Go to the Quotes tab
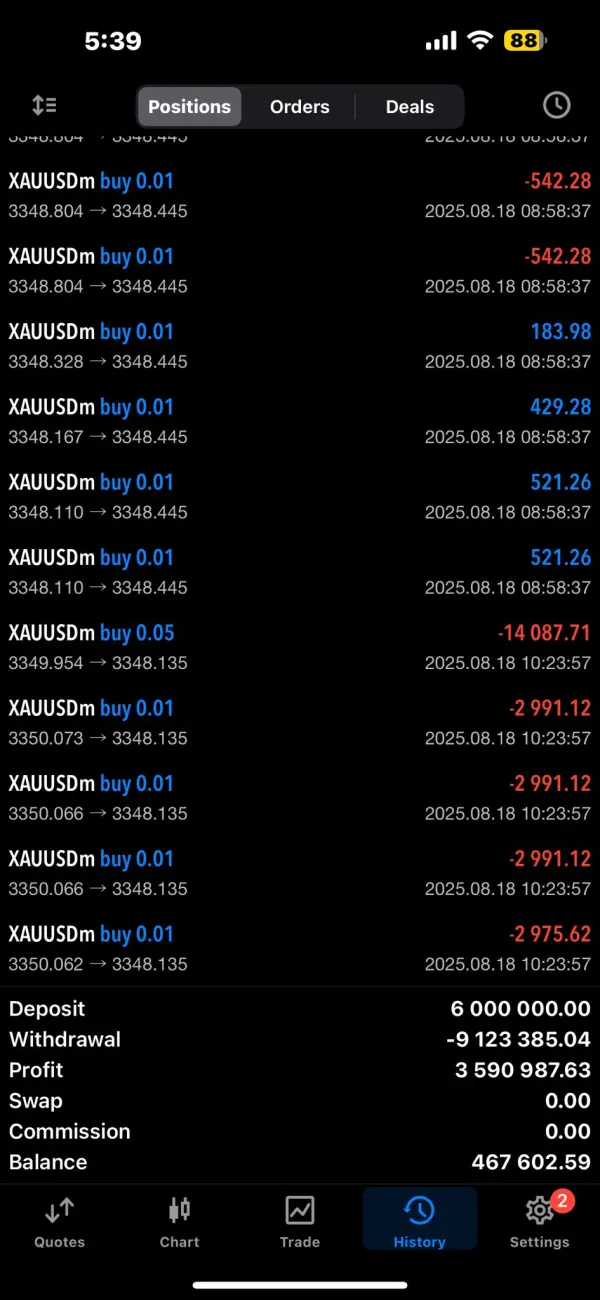Image resolution: width=600 pixels, height=1300 pixels. click(x=60, y=1222)
